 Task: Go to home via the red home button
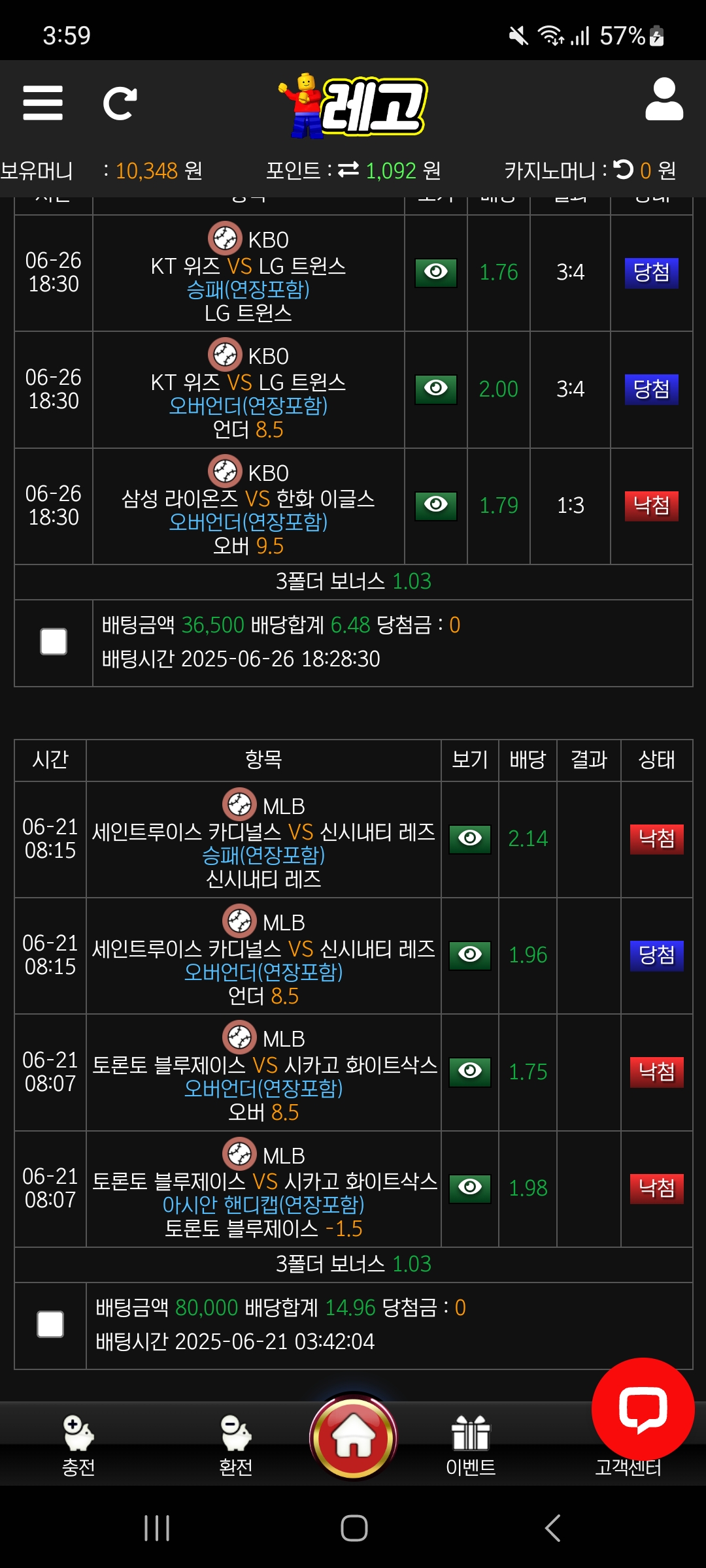[x=354, y=1437]
